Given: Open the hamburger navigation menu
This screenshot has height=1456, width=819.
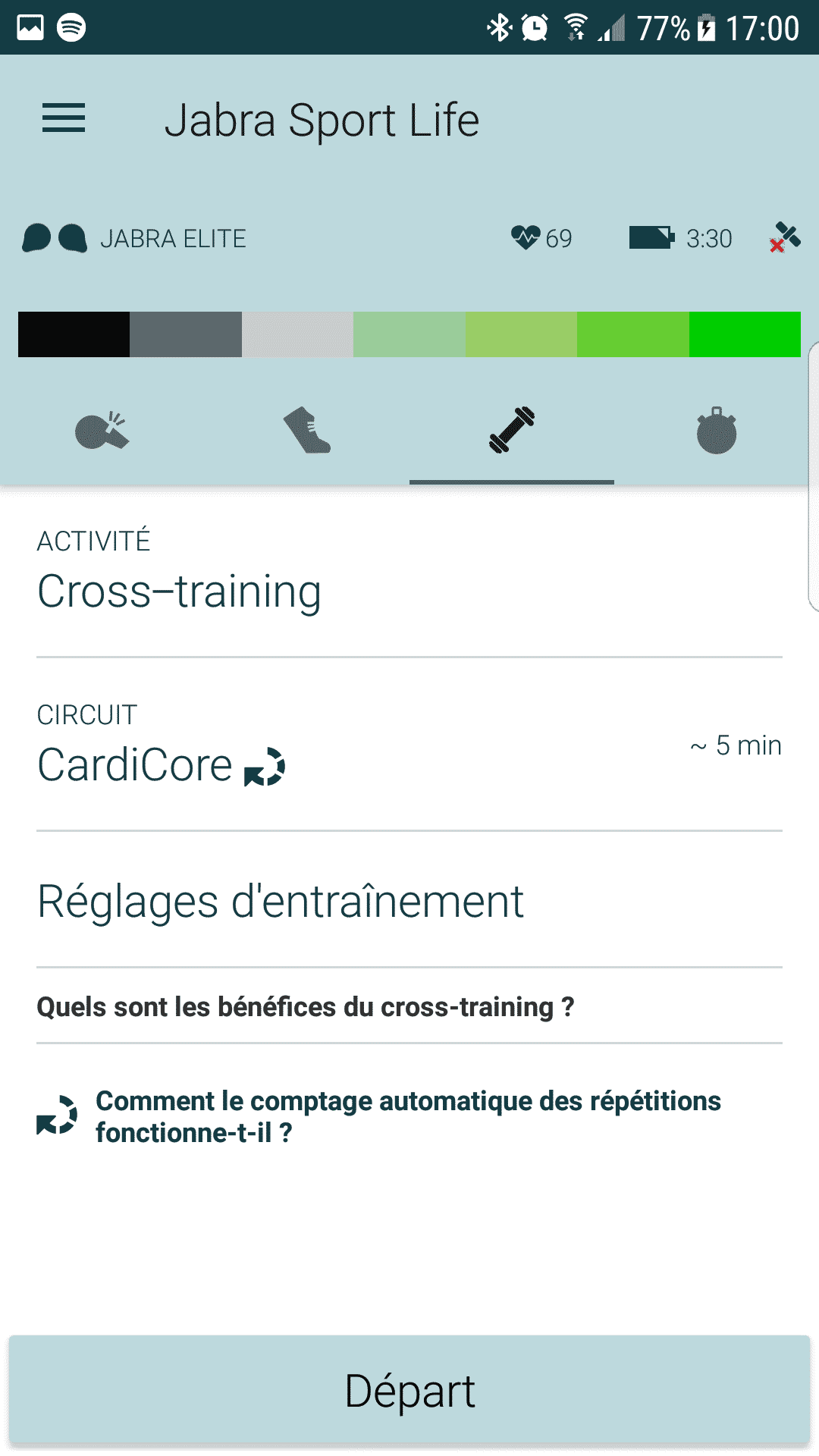Looking at the screenshot, I should click(x=64, y=118).
